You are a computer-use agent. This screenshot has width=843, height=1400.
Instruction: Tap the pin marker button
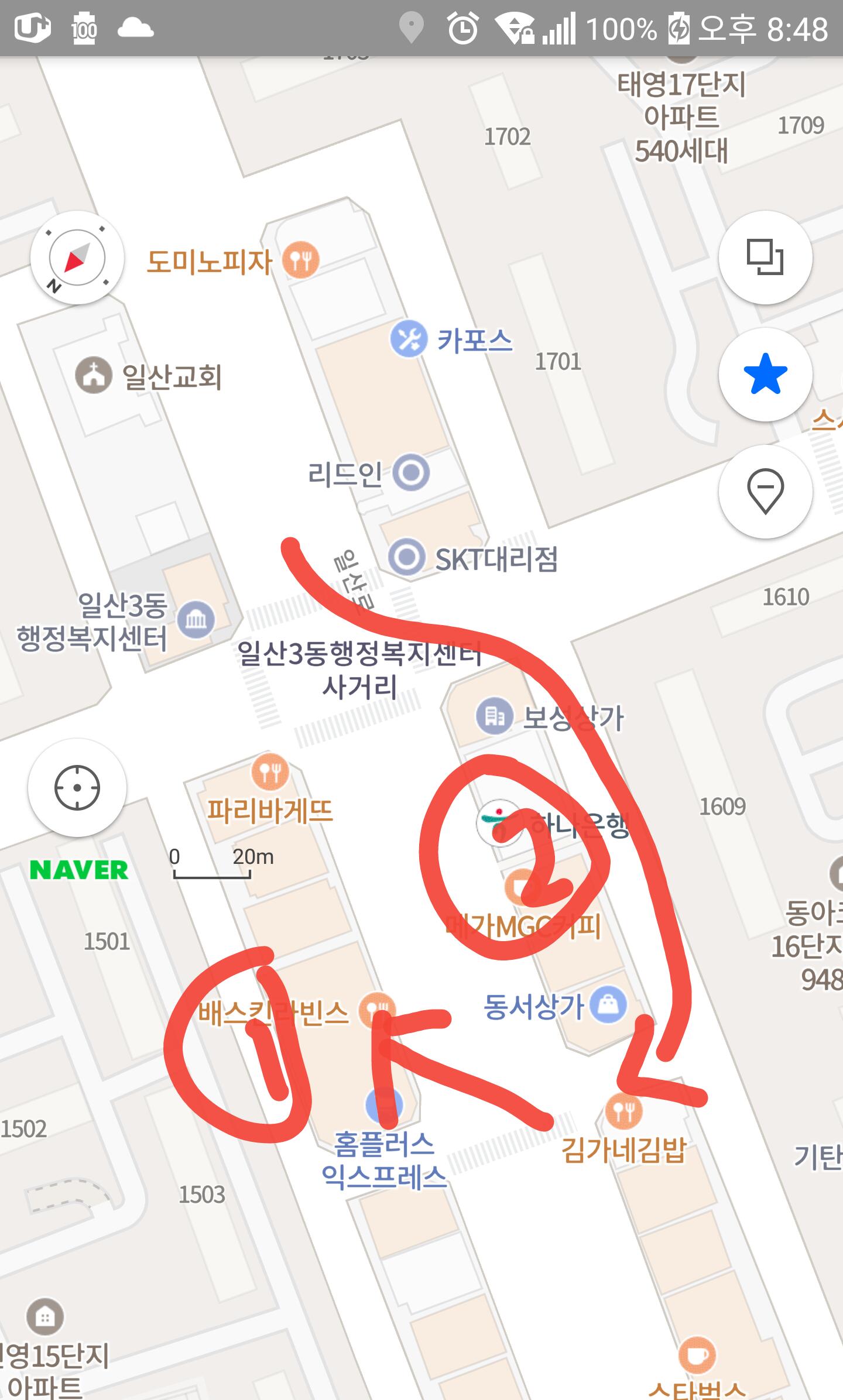(765, 491)
